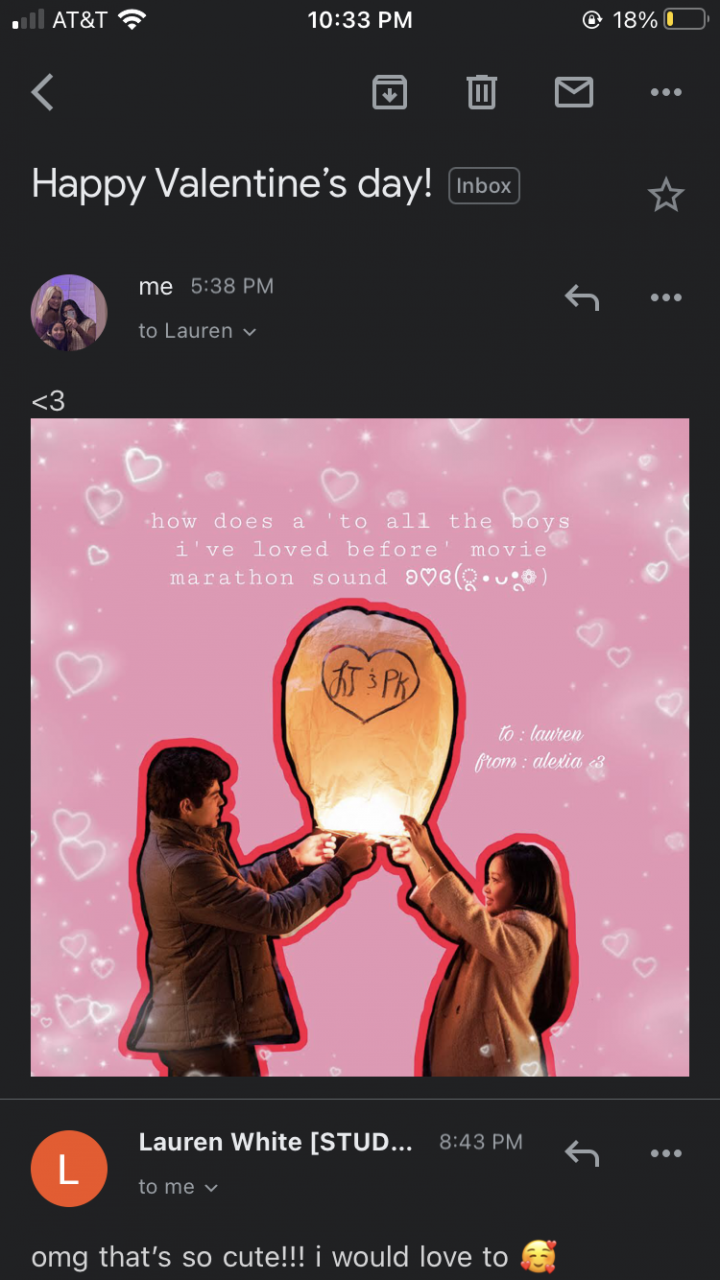
Task: Go back to the inbox
Action: [42, 93]
